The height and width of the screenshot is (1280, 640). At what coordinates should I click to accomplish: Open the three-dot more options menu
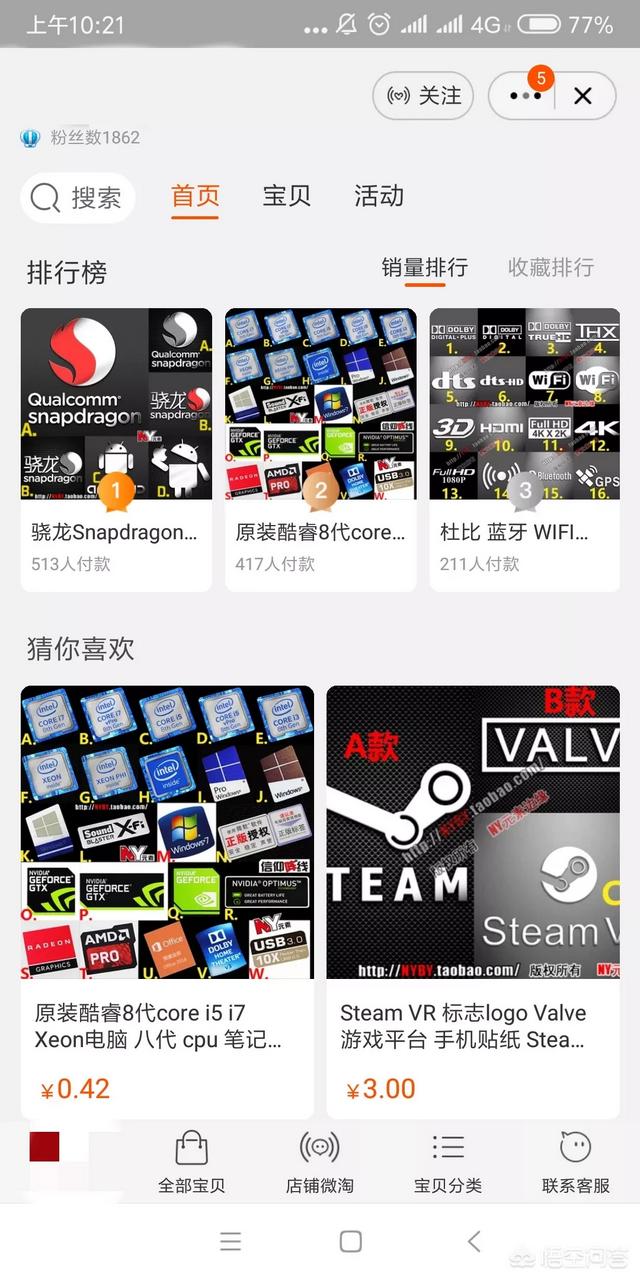pyautogui.click(x=524, y=96)
